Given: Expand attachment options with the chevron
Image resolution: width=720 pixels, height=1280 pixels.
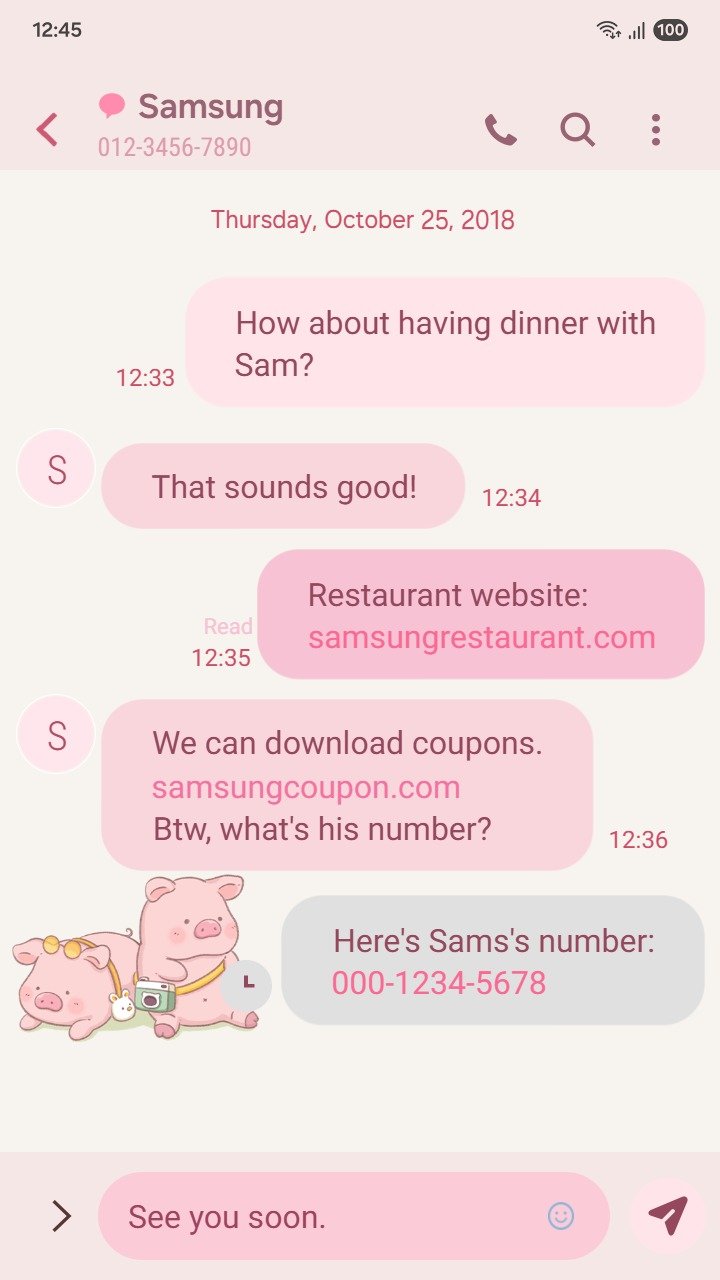Looking at the screenshot, I should point(61,1216).
